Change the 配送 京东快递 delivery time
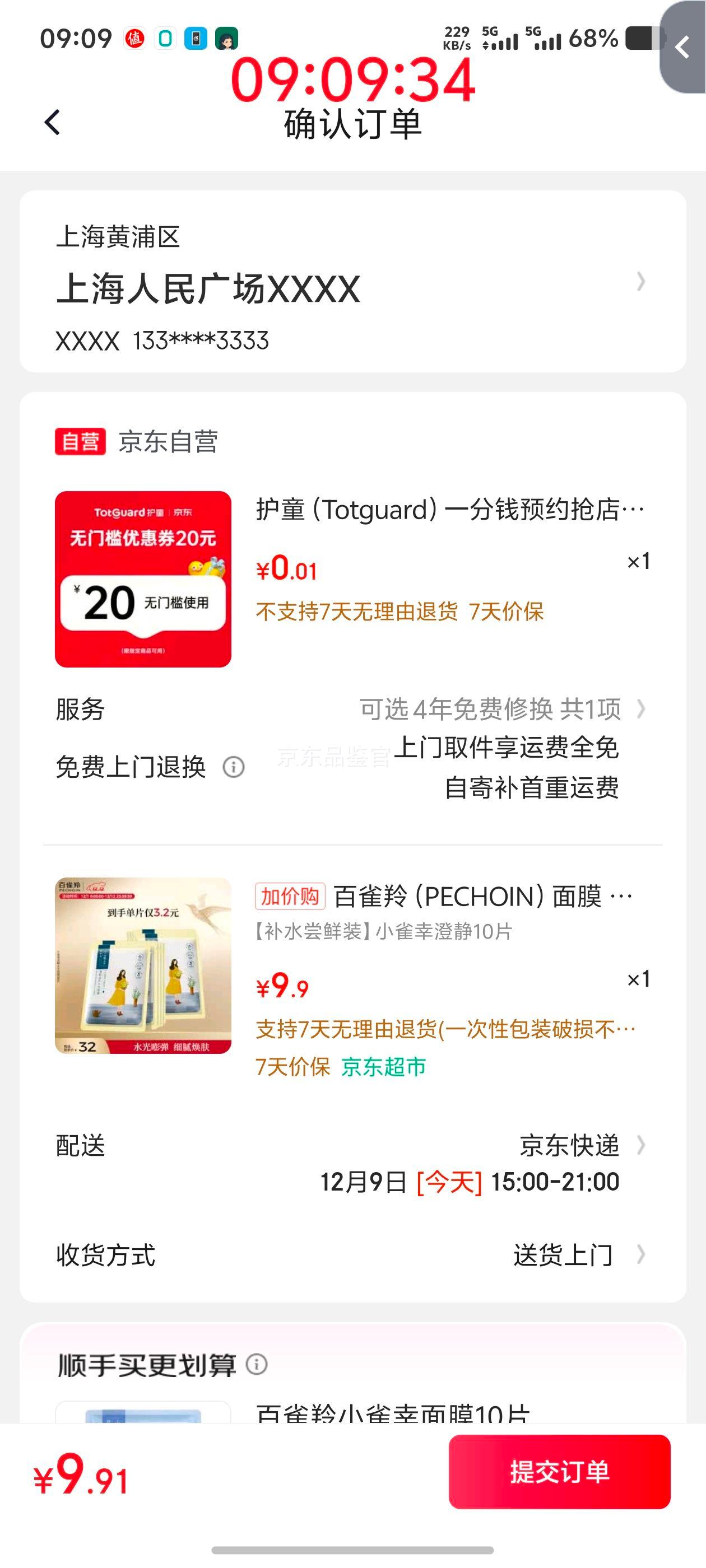The image size is (706, 1568). (487, 1163)
